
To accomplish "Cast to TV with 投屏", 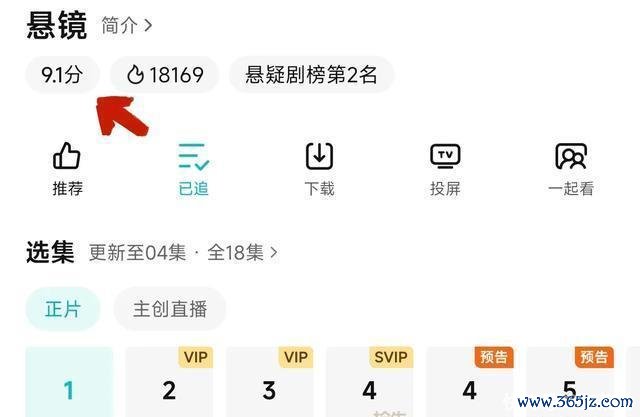I will pos(445,168).
